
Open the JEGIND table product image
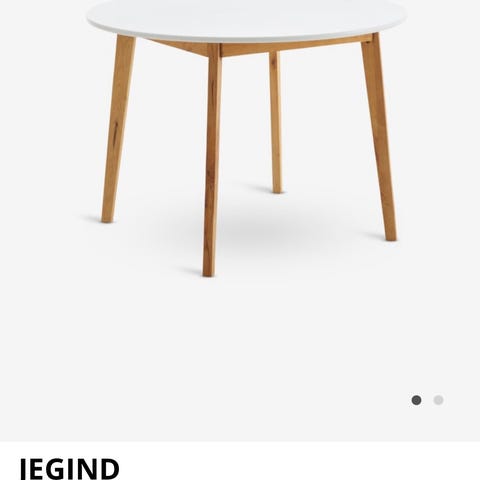click(240, 140)
